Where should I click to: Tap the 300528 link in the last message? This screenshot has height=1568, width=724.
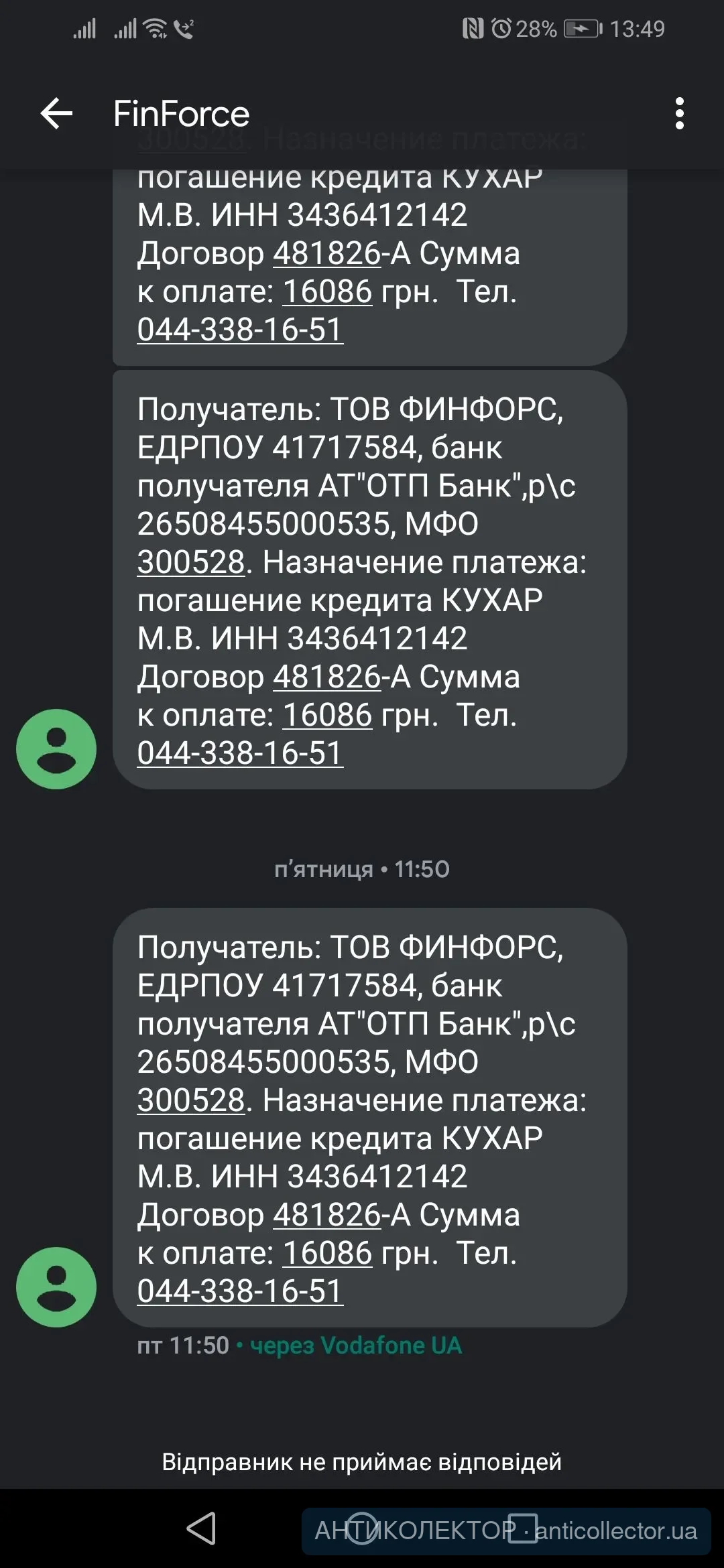[191, 1100]
